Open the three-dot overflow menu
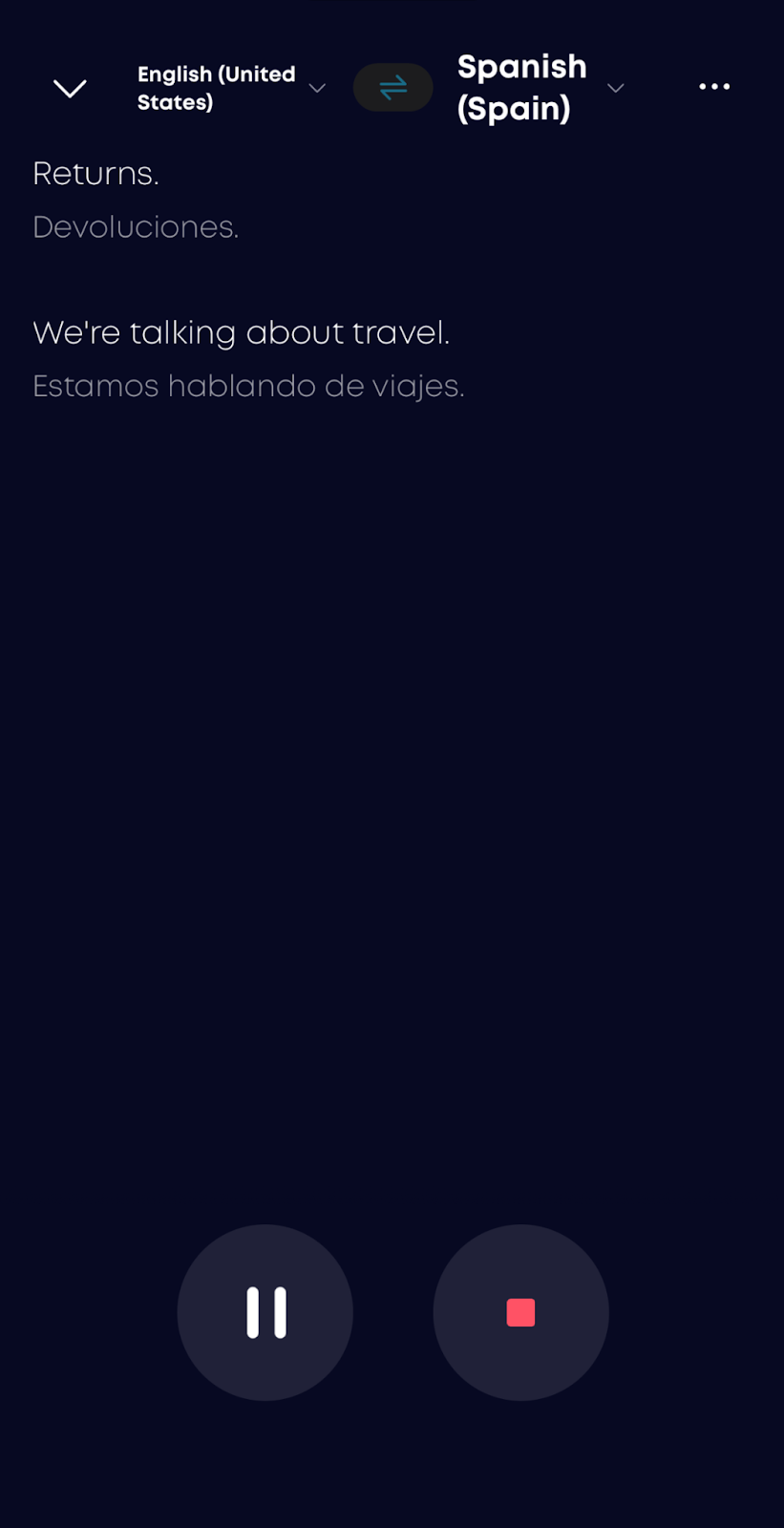The image size is (784, 1528). (713, 87)
